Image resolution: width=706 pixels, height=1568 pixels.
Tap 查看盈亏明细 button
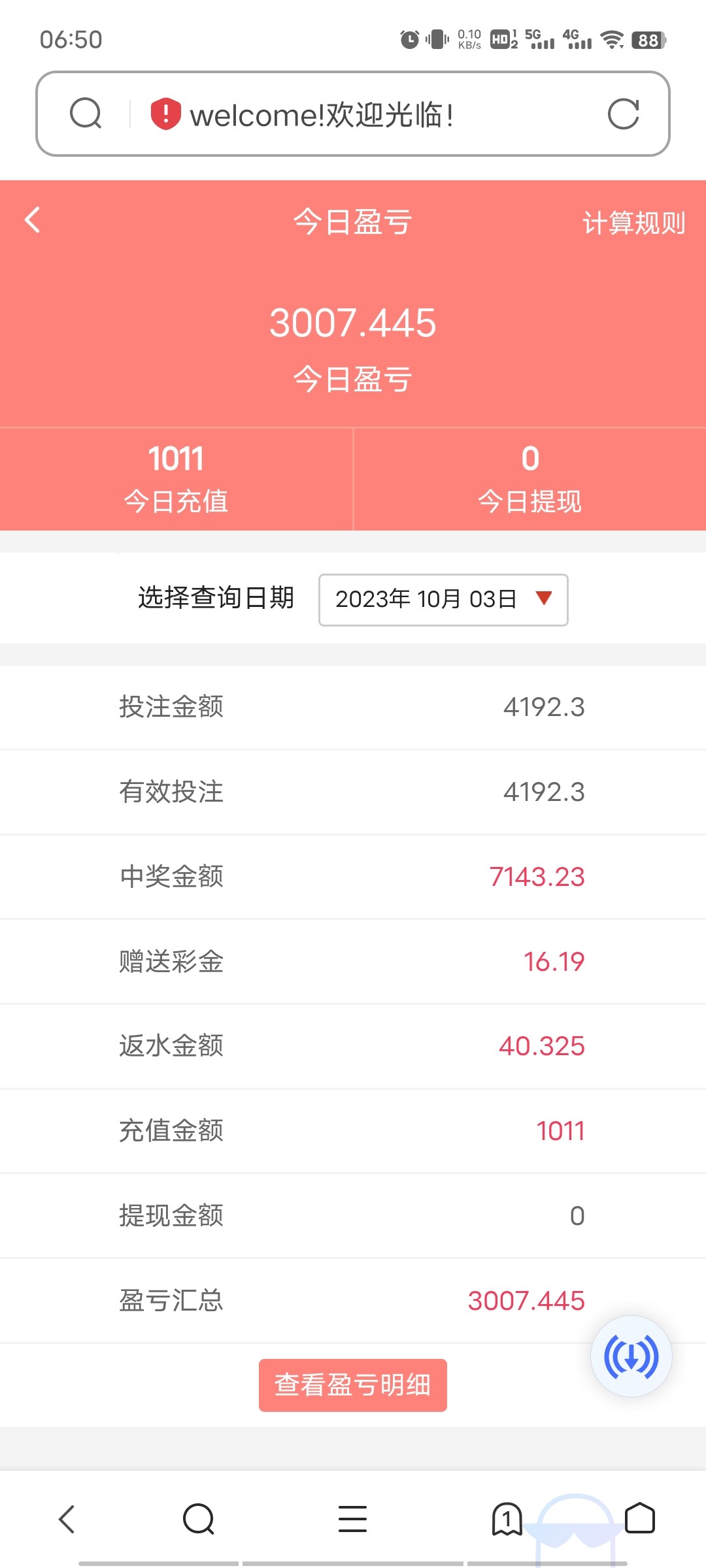(x=353, y=1385)
